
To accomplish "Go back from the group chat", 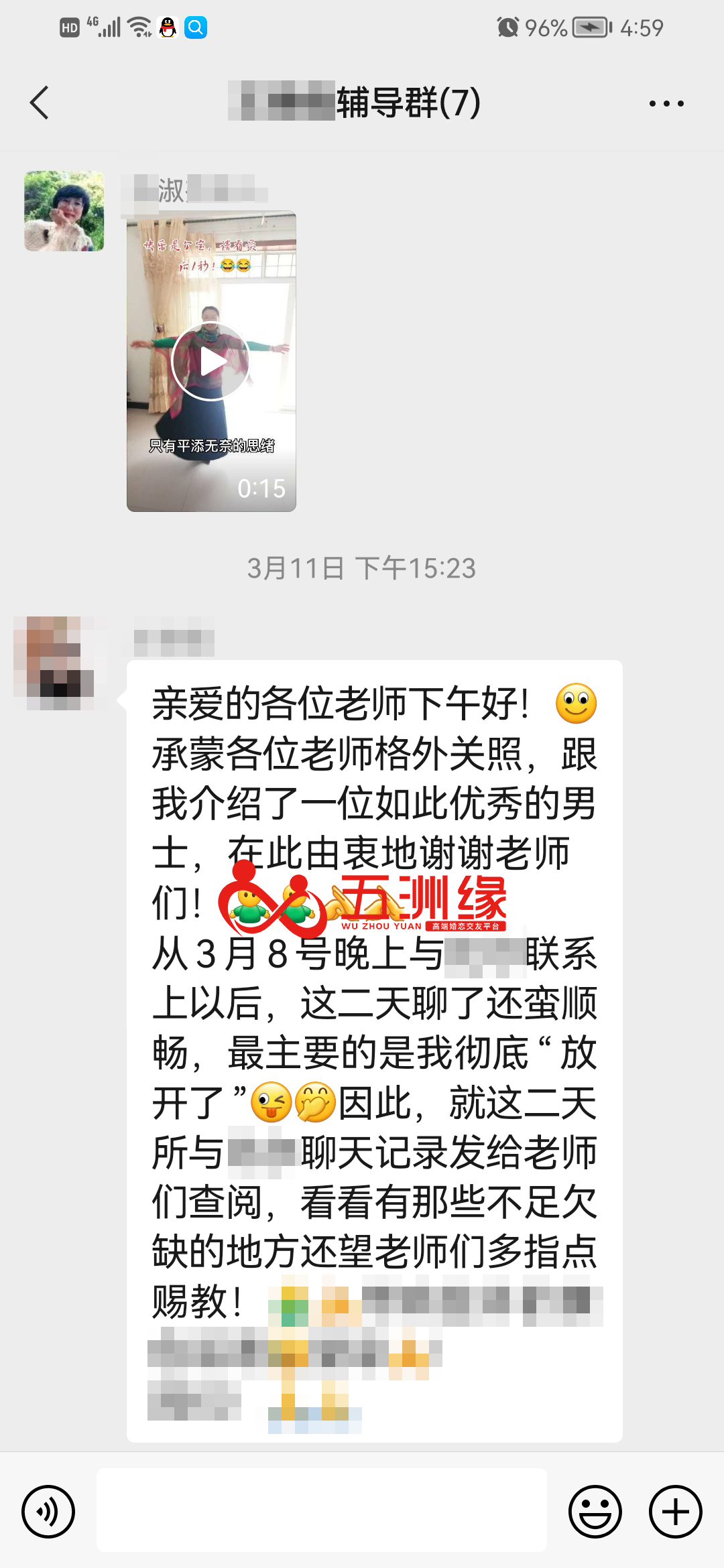I will [x=40, y=103].
